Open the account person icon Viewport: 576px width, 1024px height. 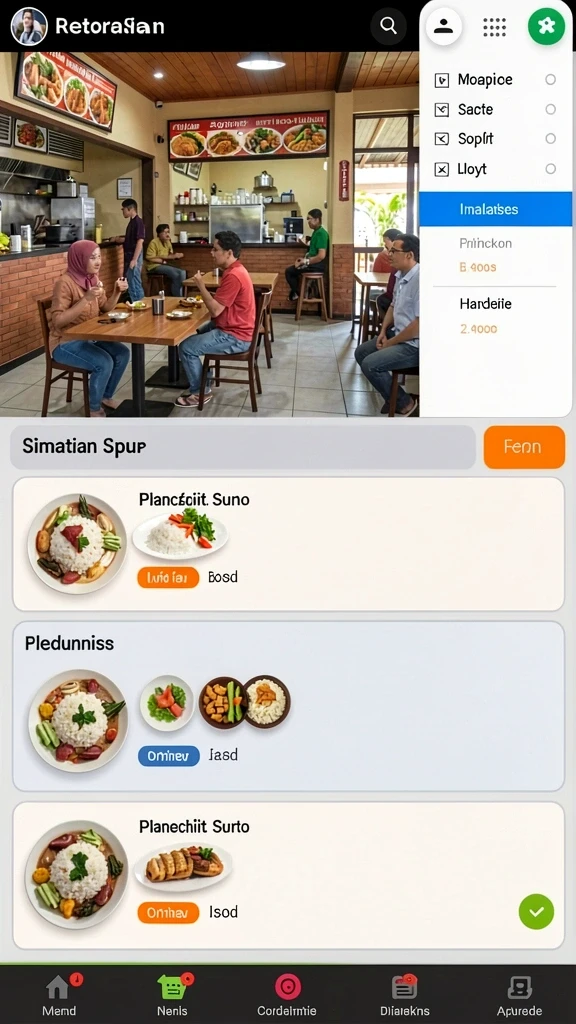443,26
